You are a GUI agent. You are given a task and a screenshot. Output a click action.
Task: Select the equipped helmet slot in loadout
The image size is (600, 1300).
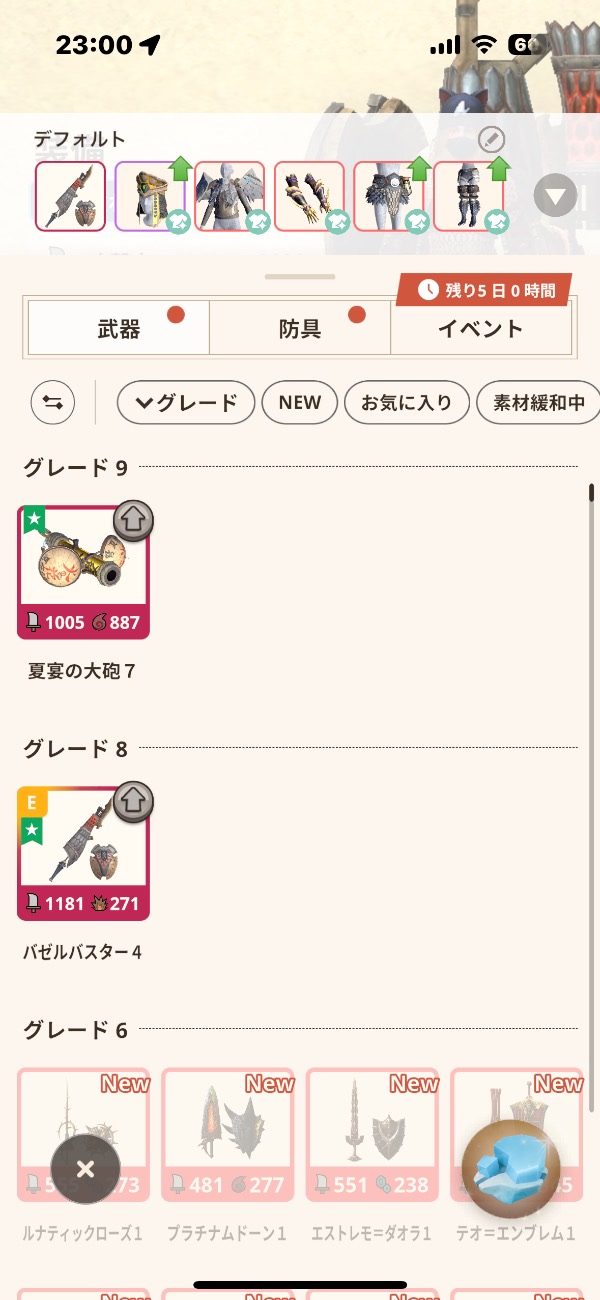[x=150, y=197]
